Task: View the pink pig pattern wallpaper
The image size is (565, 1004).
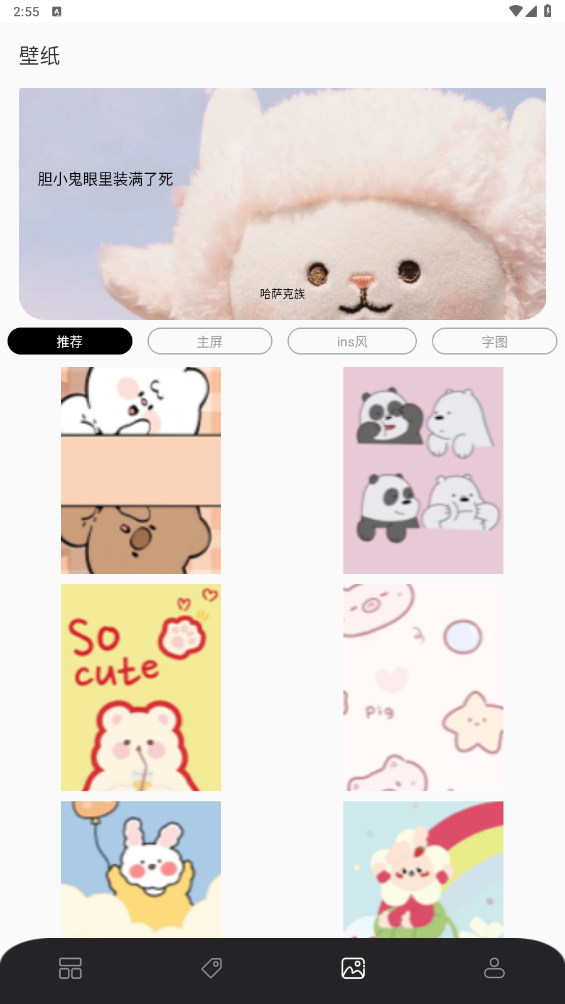Action: (423, 687)
